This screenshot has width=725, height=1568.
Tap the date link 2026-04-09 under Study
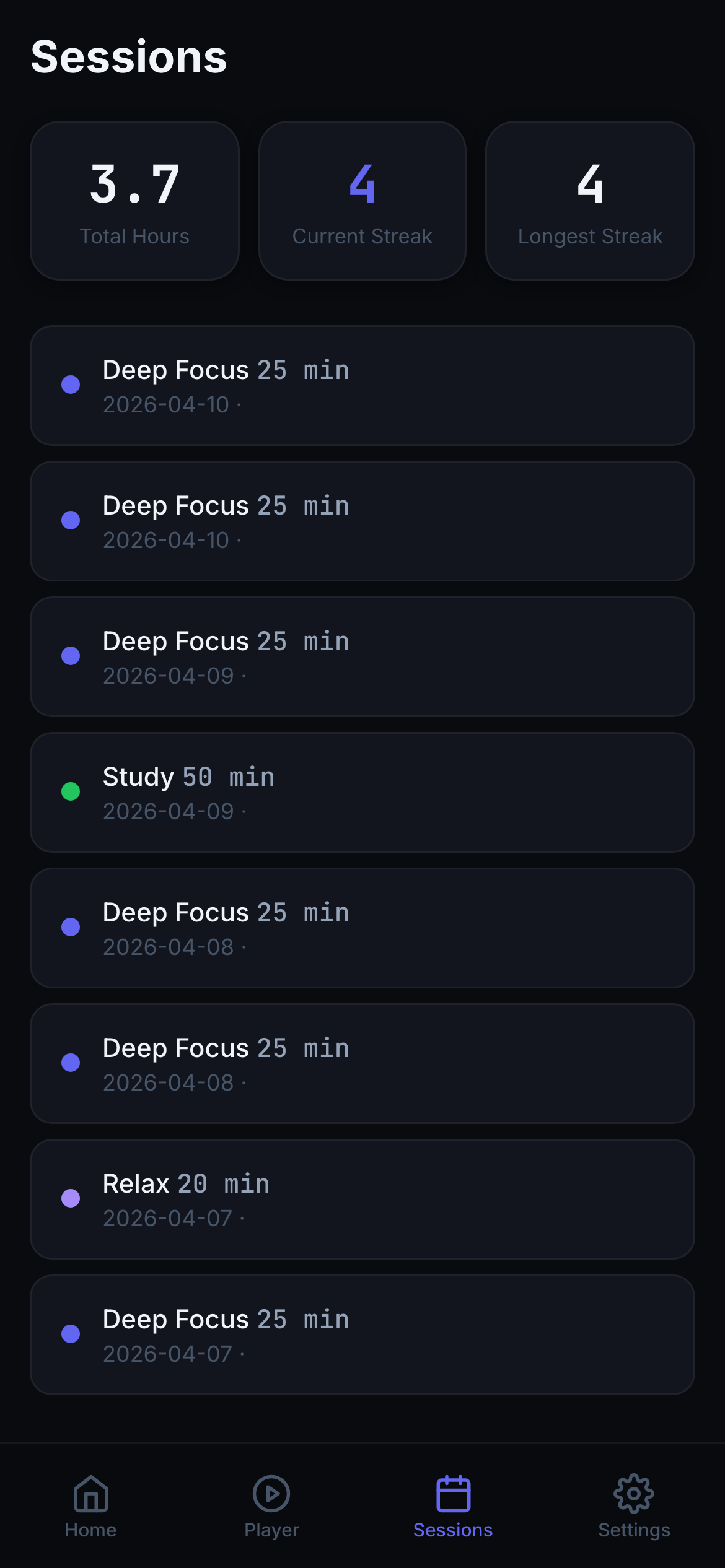pos(169,811)
